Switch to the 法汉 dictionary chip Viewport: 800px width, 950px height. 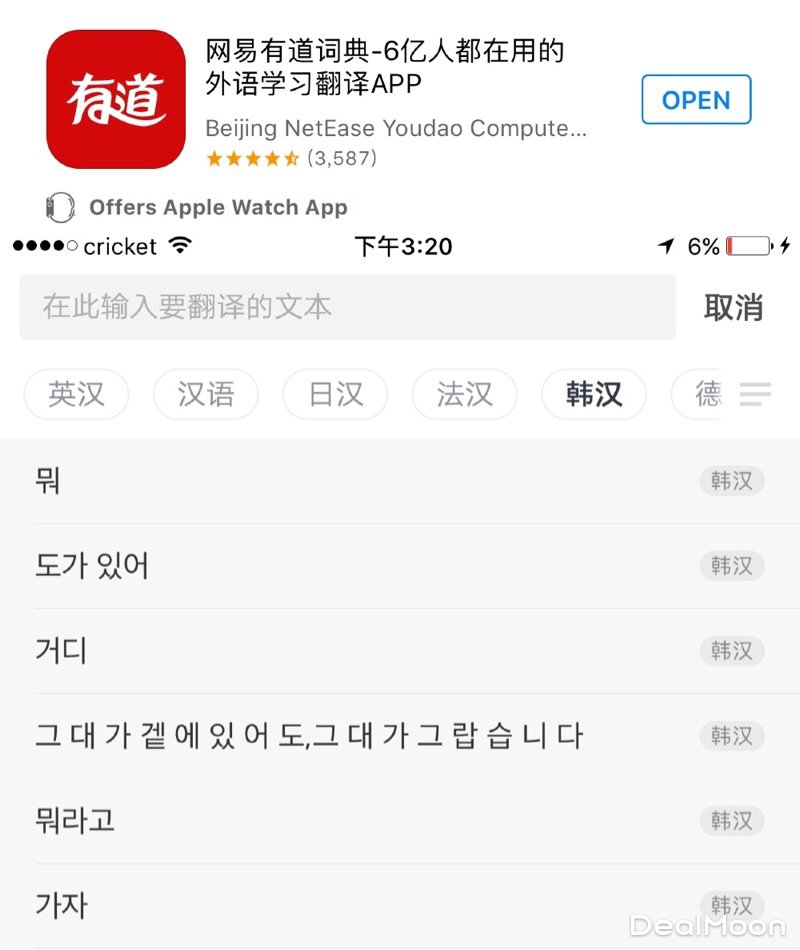pos(464,394)
